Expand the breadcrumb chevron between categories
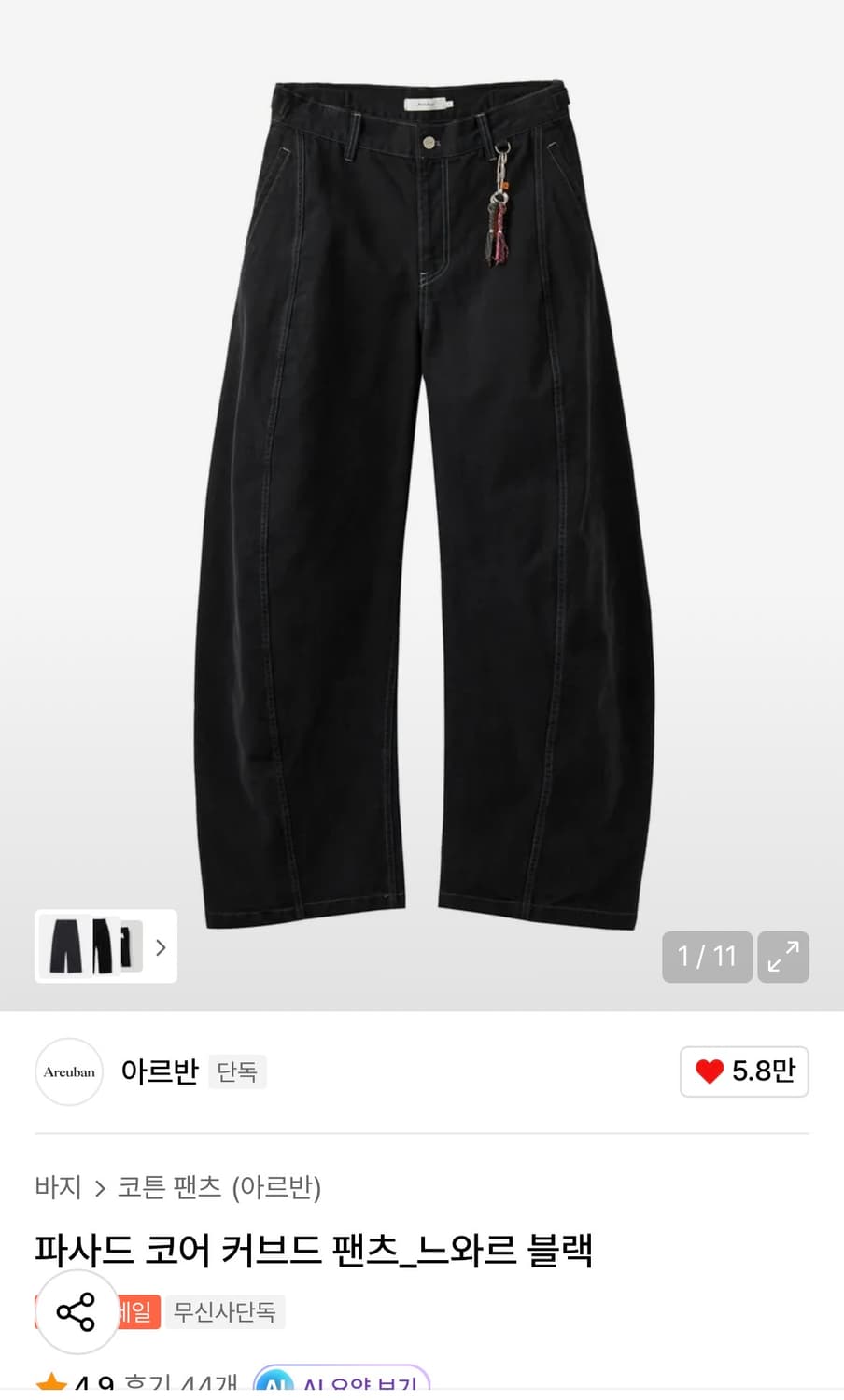Screen dimensions: 844x1400 tap(98, 1188)
